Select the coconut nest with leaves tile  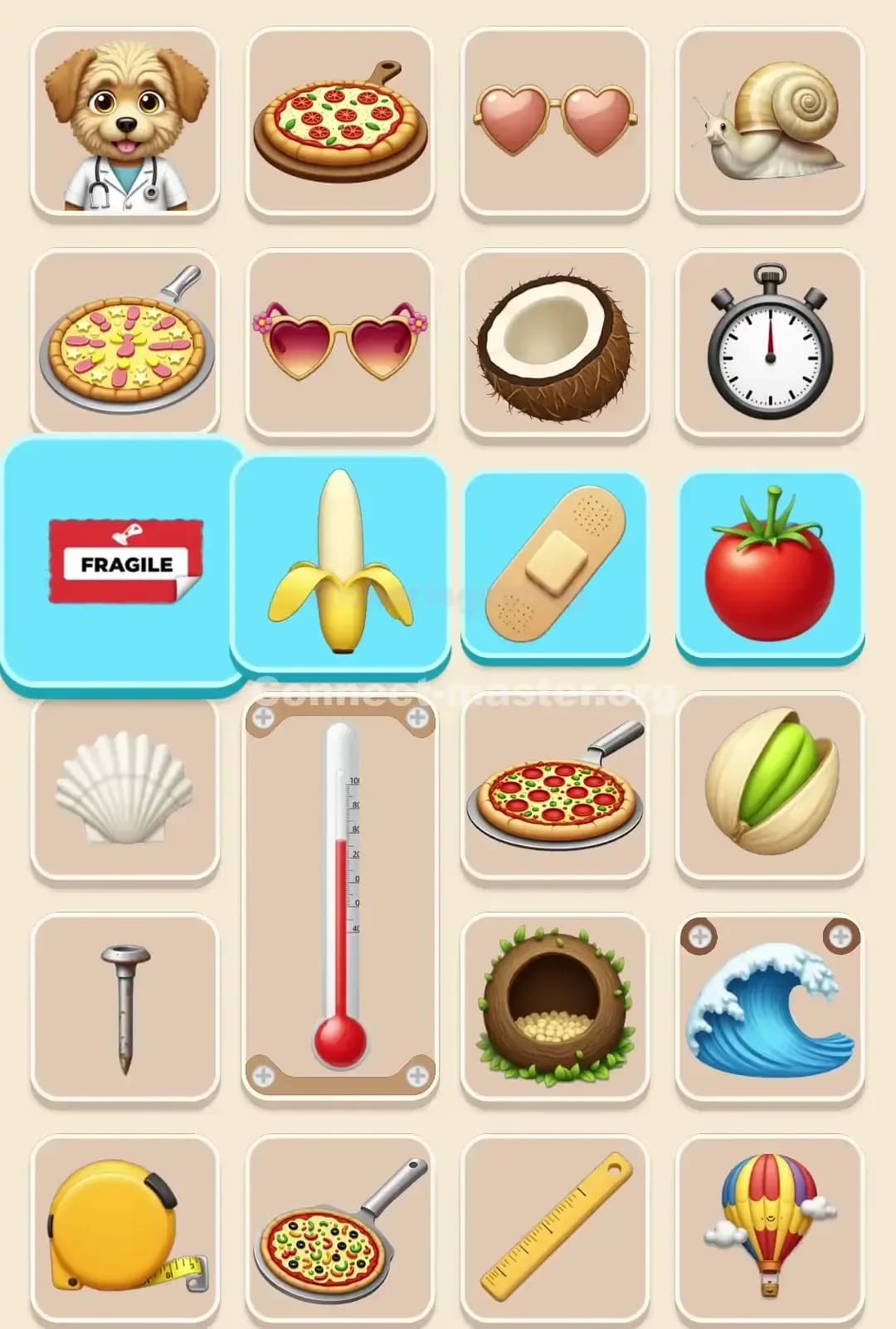pos(554,1007)
